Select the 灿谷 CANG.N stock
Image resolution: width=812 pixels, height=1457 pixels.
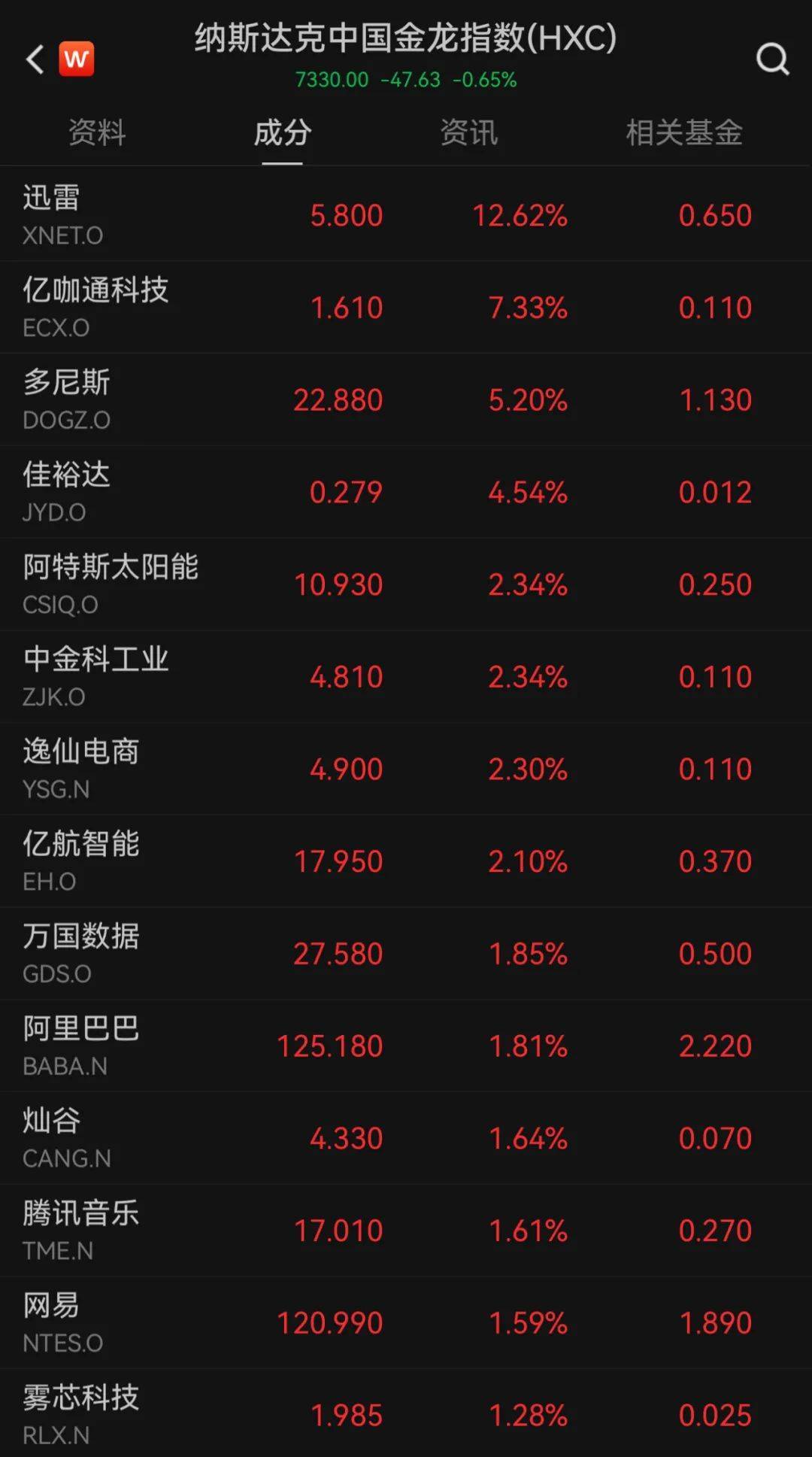pos(406,1138)
